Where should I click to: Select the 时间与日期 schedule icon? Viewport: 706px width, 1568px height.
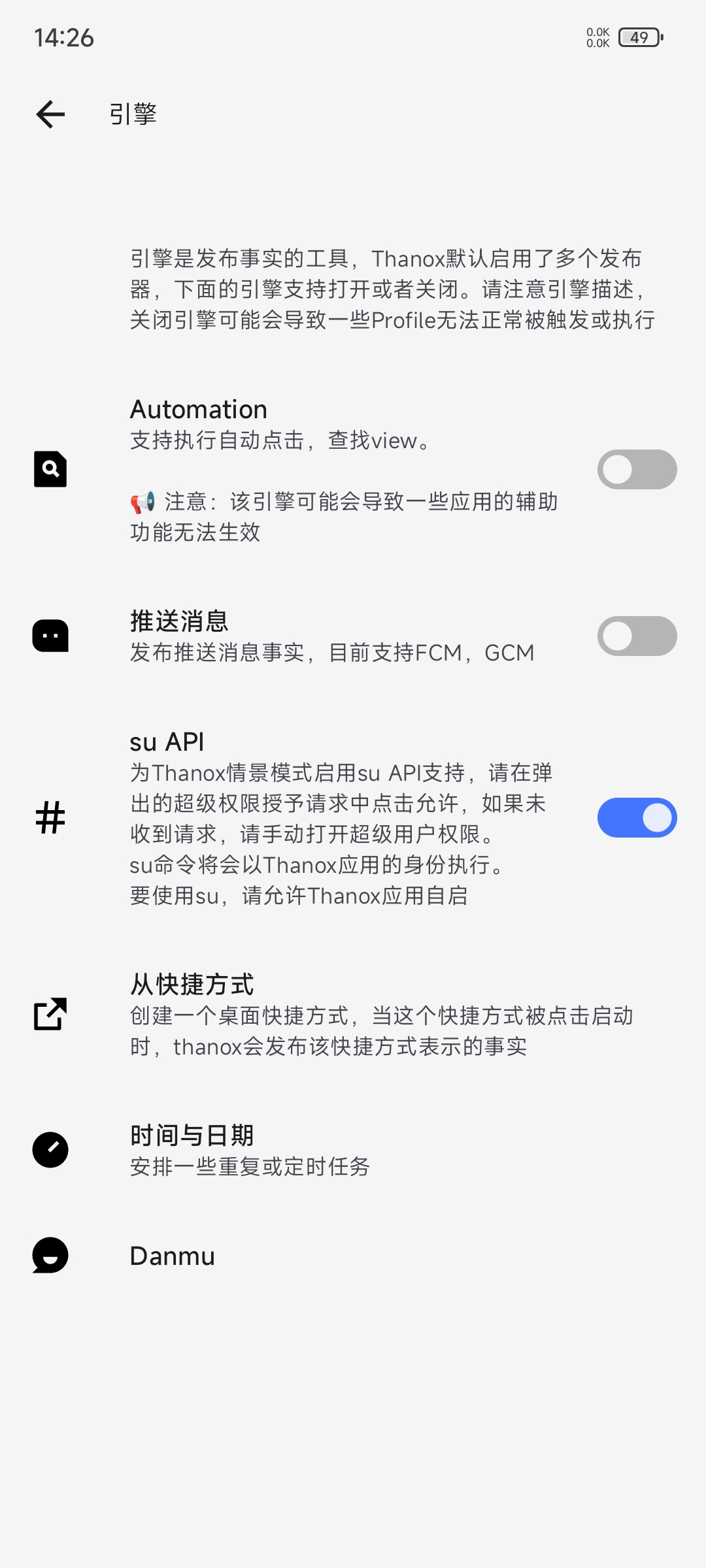click(x=50, y=1150)
